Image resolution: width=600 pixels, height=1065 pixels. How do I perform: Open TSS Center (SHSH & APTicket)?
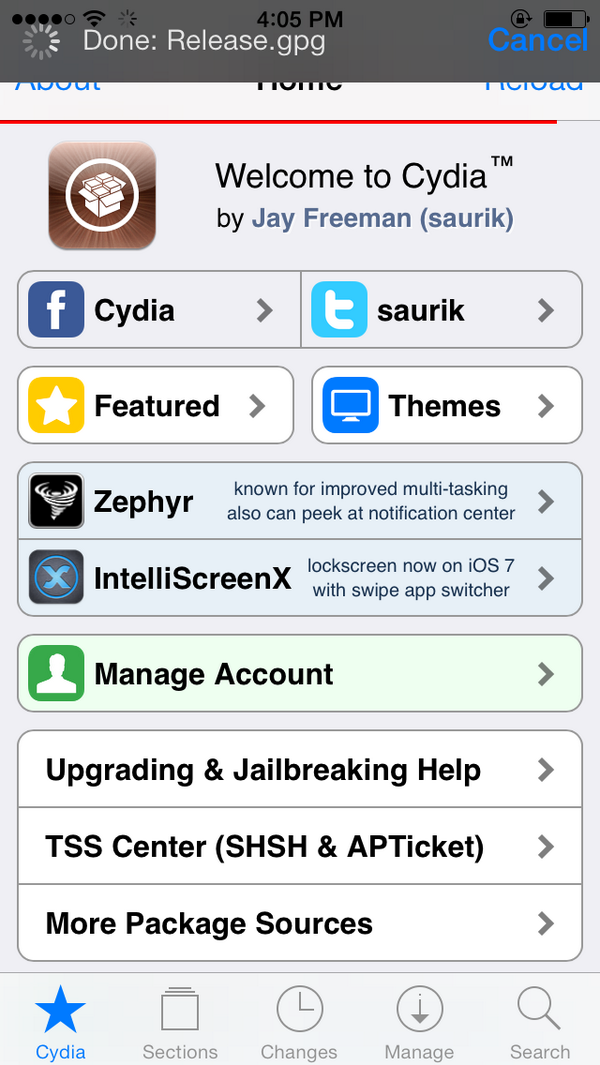(x=300, y=846)
